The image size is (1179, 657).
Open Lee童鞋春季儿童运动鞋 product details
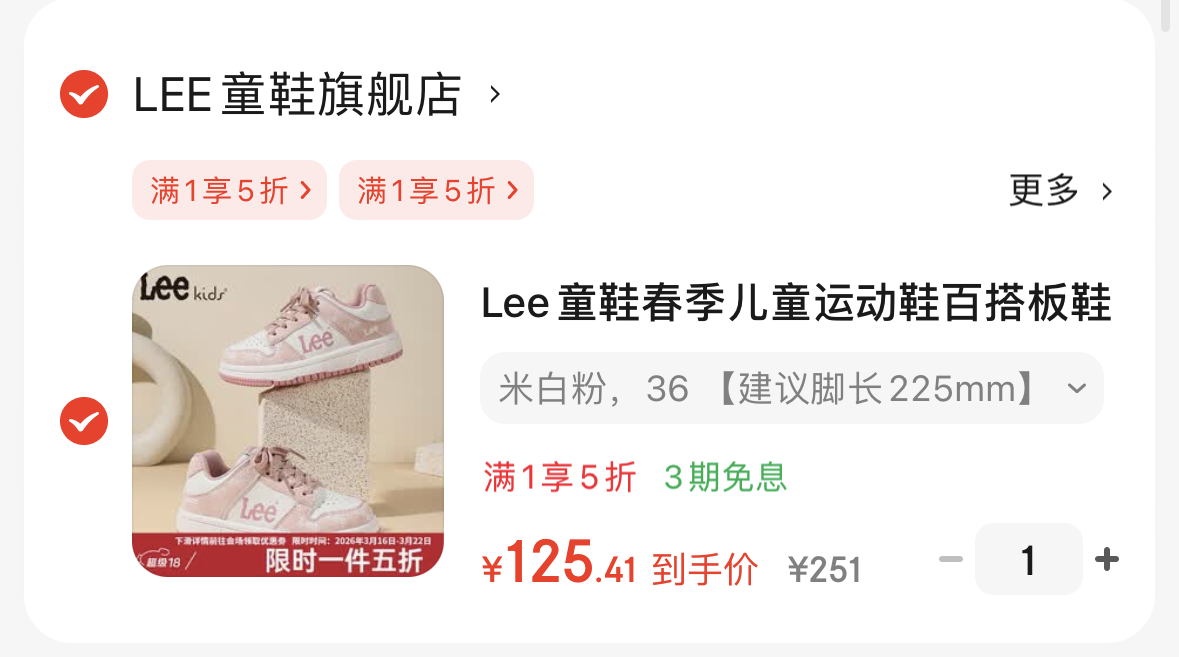(795, 304)
